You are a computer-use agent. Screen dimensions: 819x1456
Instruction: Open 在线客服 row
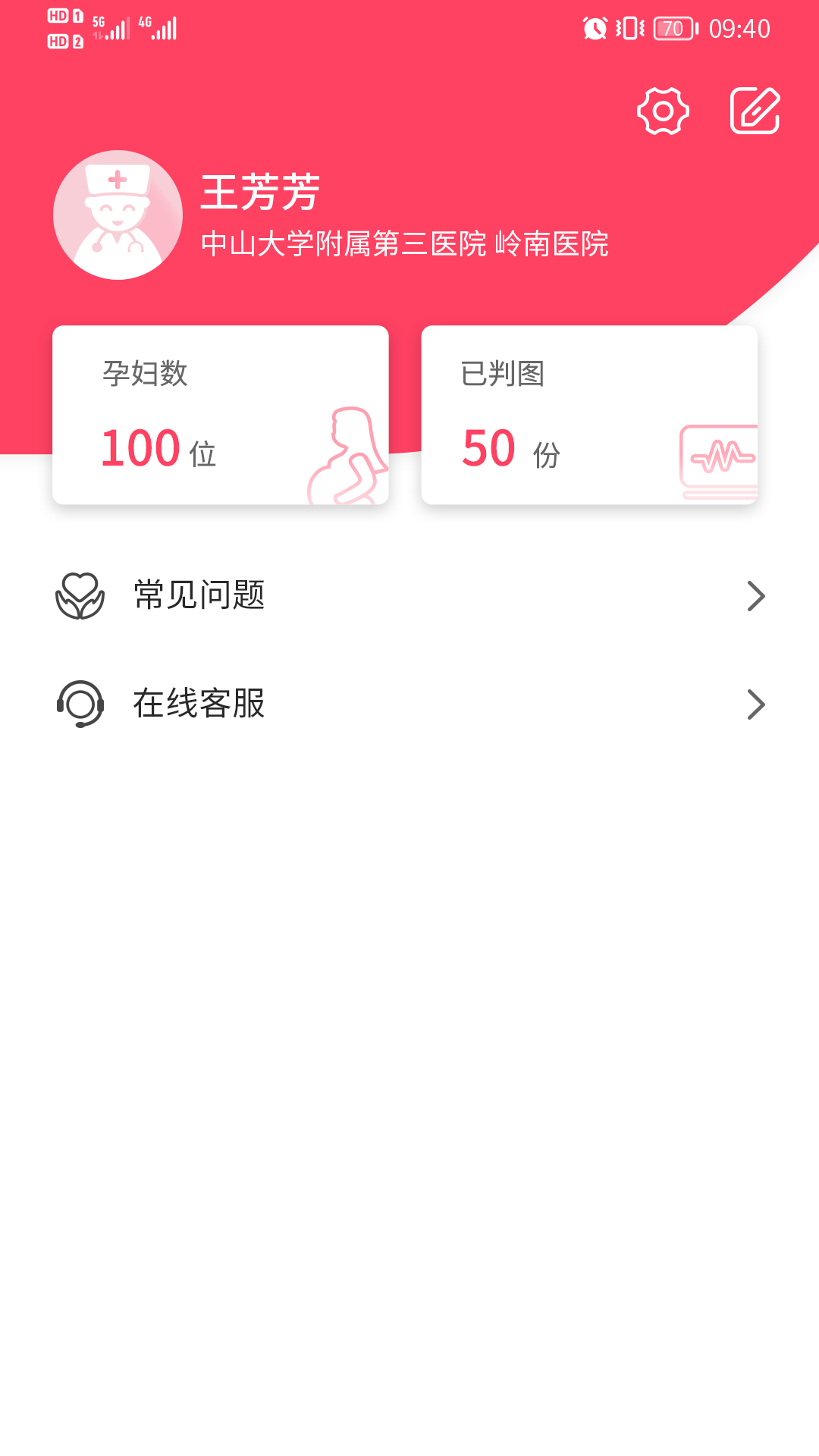409,704
